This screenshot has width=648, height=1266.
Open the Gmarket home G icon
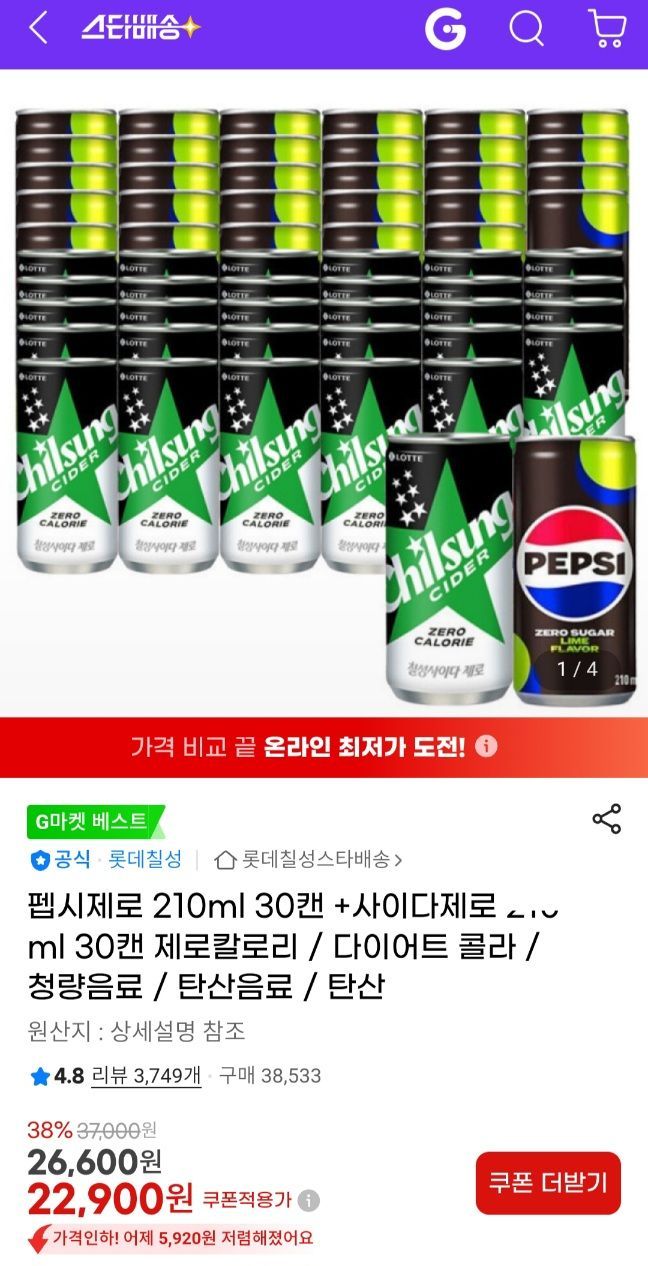(x=445, y=29)
